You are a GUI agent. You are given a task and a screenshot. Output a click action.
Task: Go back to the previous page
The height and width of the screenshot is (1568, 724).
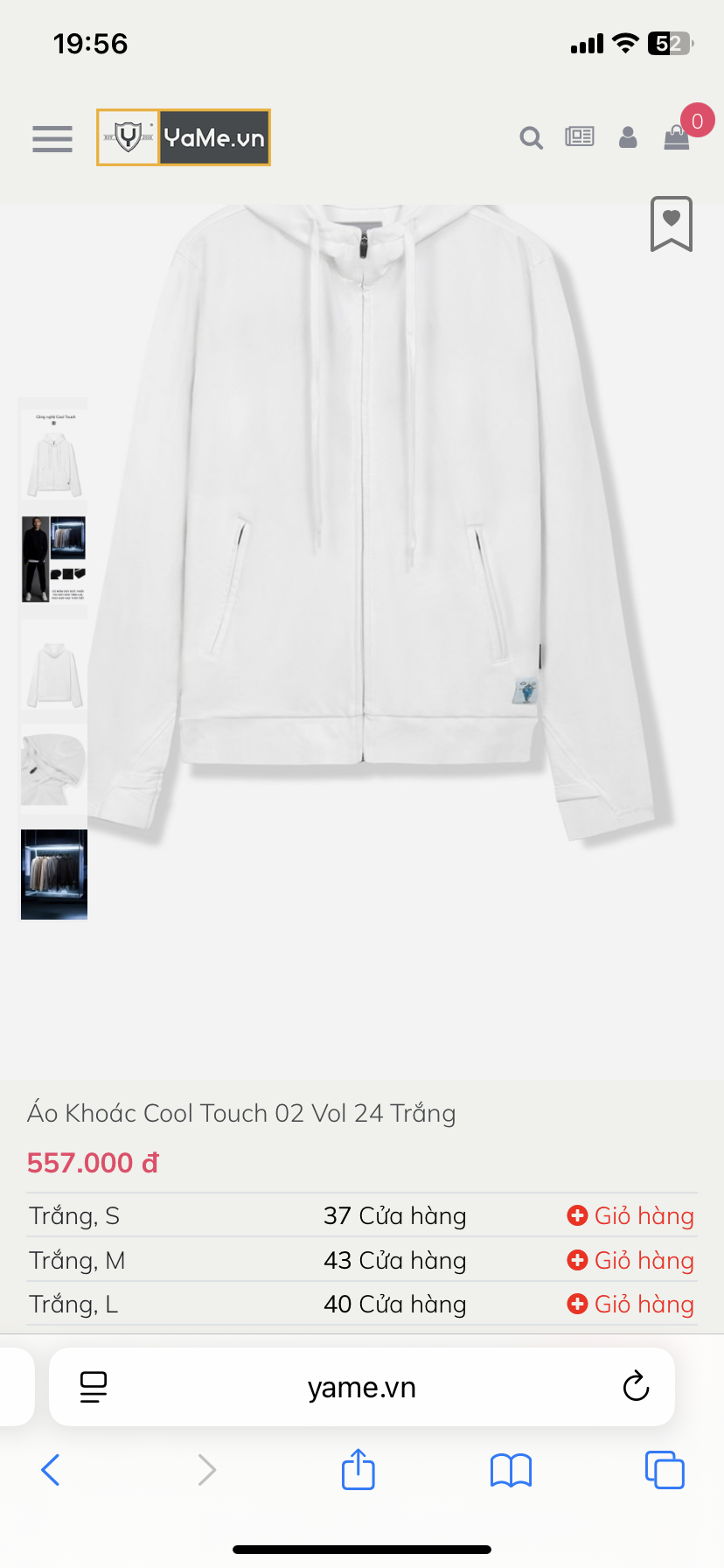pyautogui.click(x=51, y=1470)
